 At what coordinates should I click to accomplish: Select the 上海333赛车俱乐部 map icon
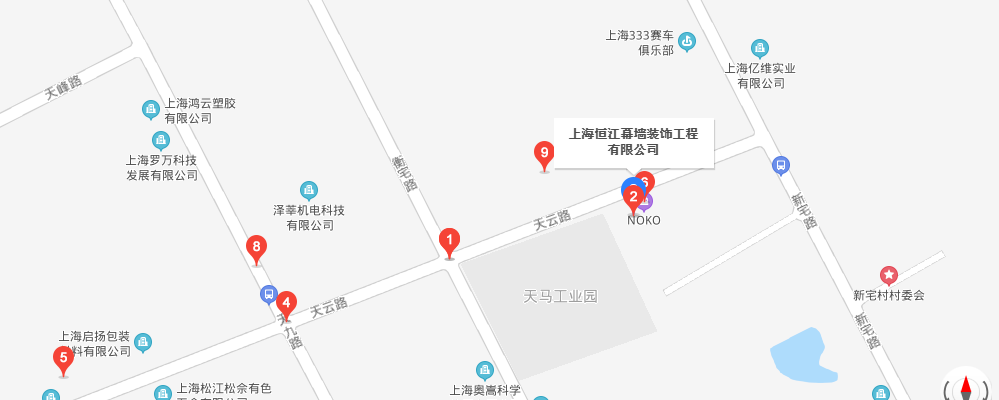pos(687,41)
